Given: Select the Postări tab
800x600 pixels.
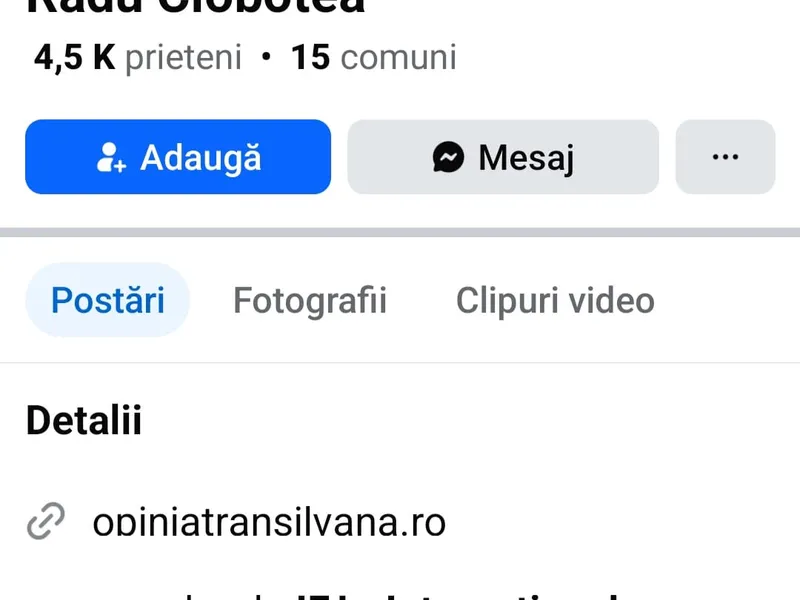Looking at the screenshot, I should 107,301.
